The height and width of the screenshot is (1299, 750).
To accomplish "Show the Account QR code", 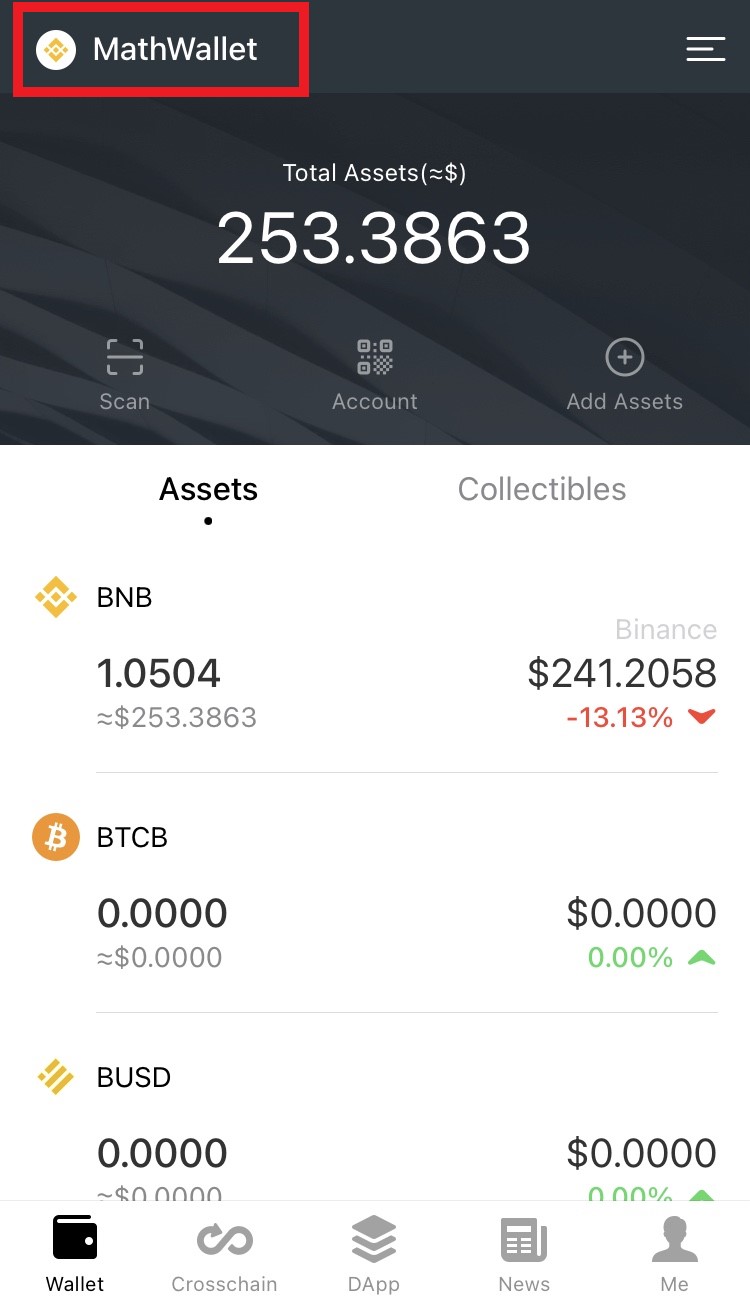I will (x=375, y=375).
